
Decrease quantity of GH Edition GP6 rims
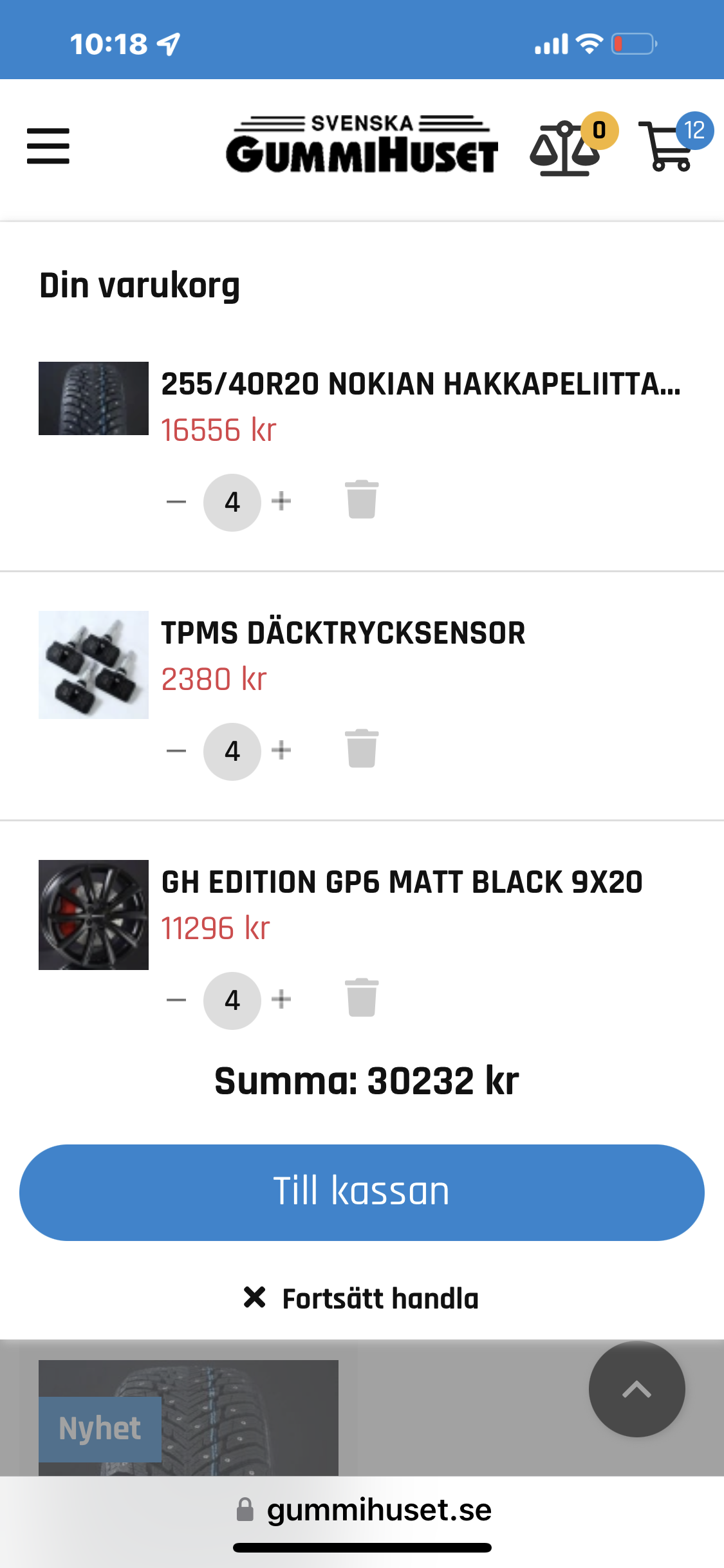(176, 1000)
